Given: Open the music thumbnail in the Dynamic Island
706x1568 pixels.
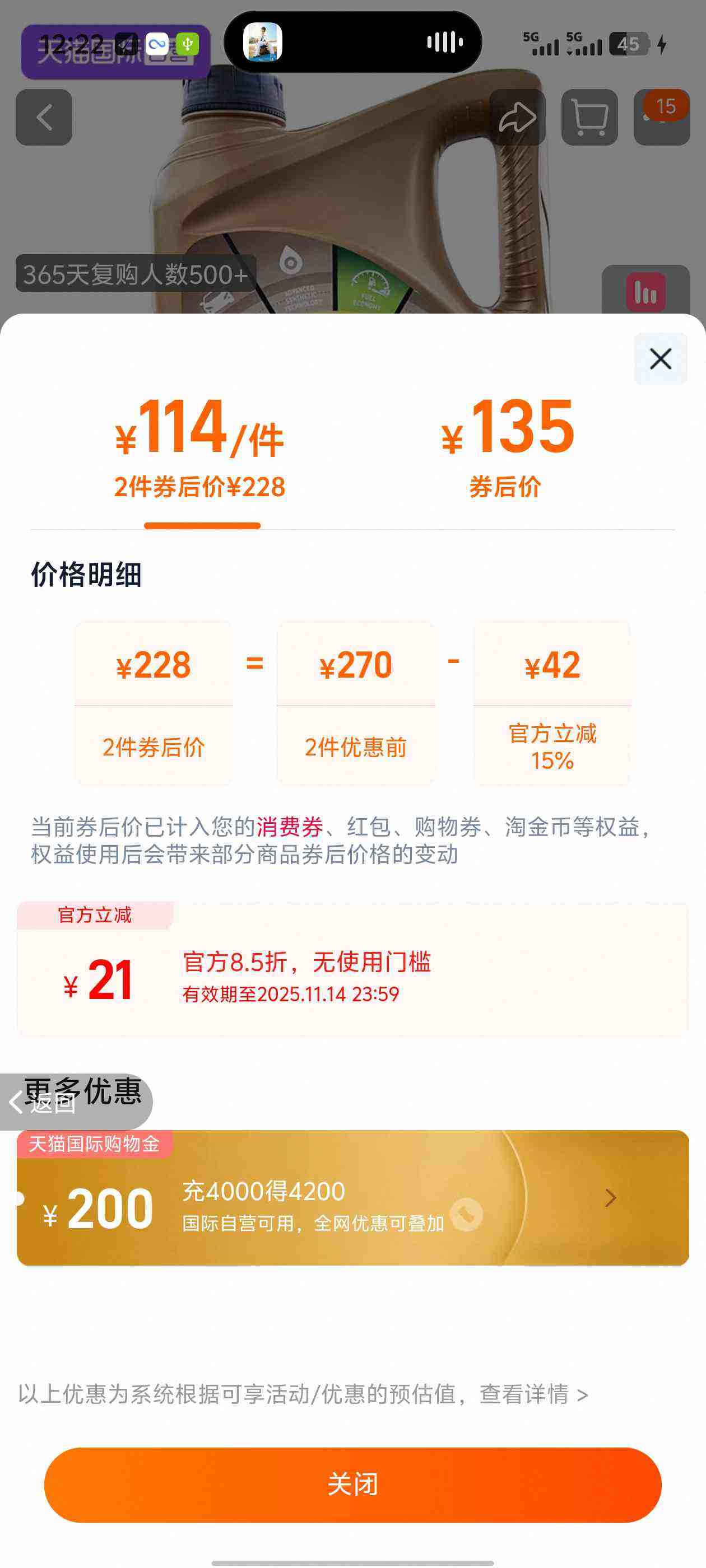Looking at the screenshot, I should tap(263, 41).
